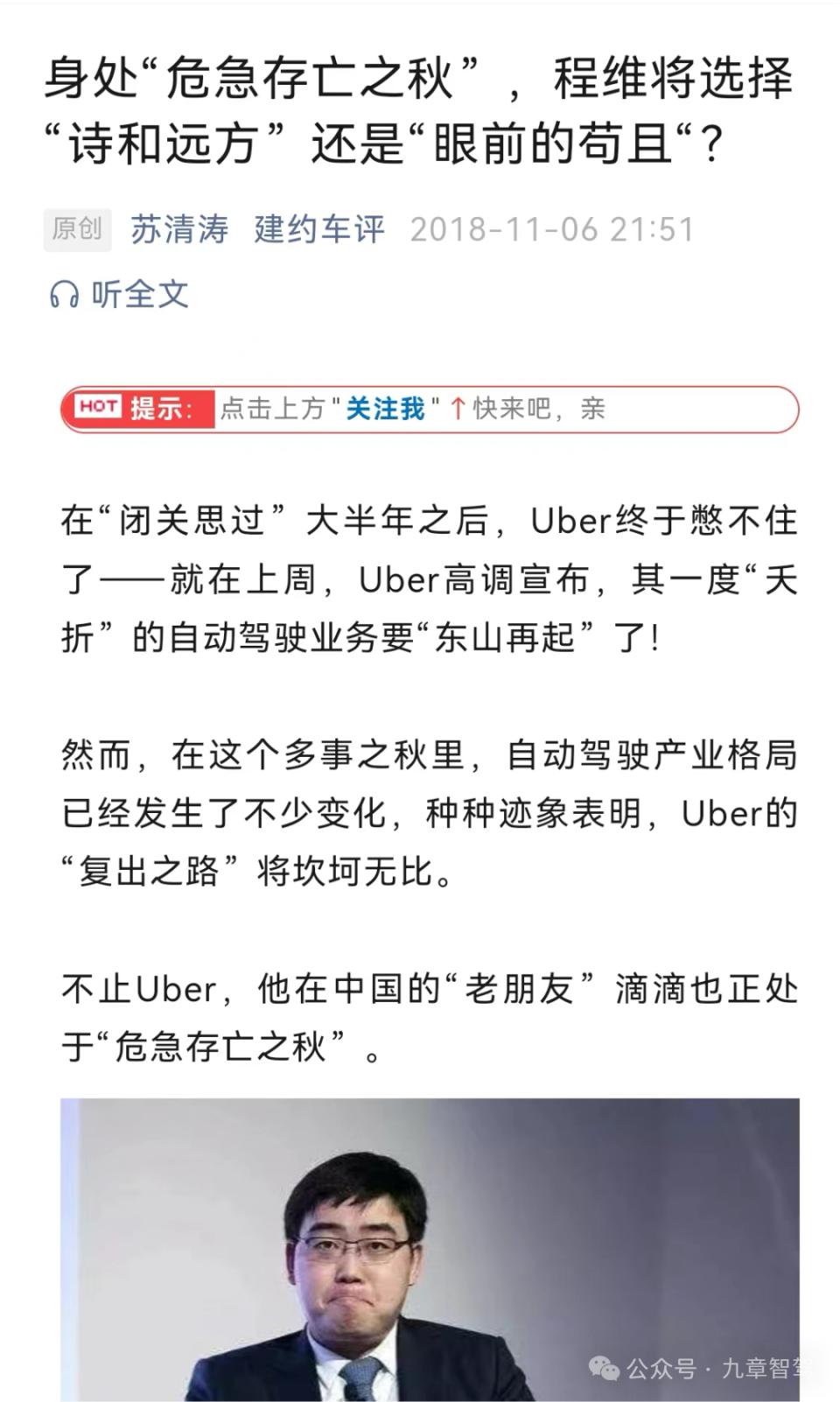
Task: Open the 建约车评 official account page
Action: point(317,228)
